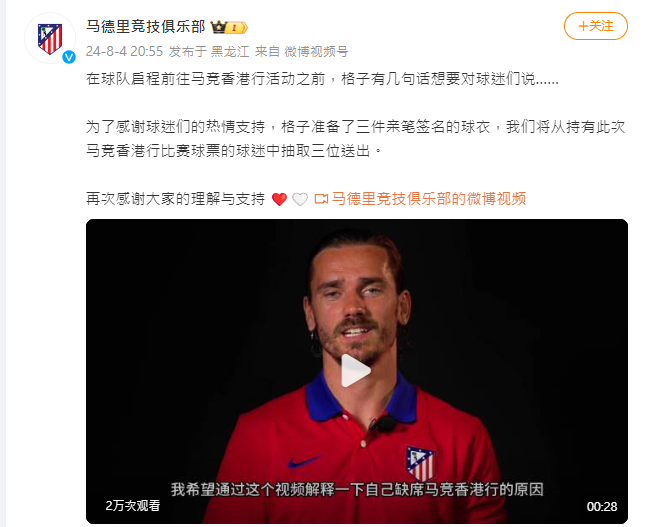Open the 微博视频号 source link
645x527 pixels.
pyautogui.click(x=317, y=48)
